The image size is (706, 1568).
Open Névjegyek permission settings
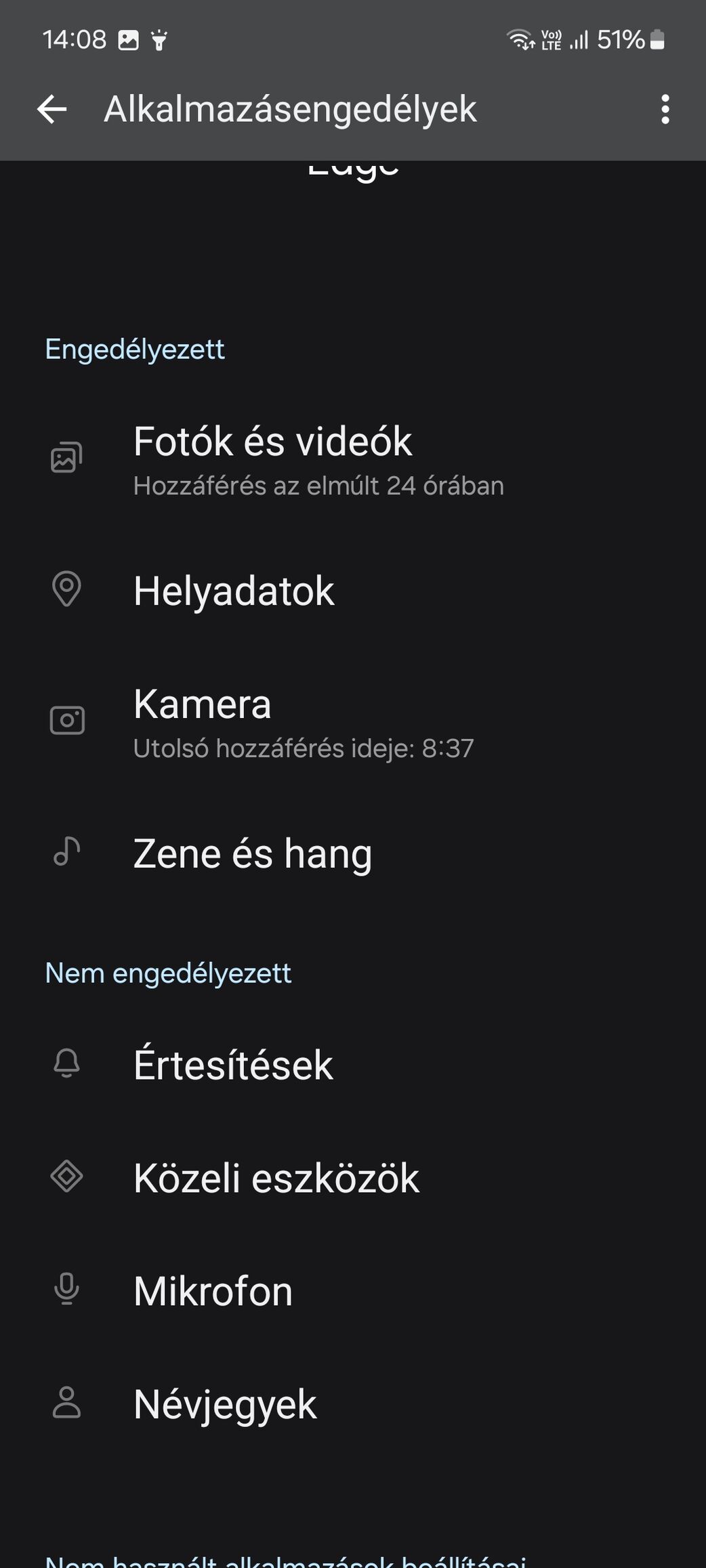(225, 1404)
